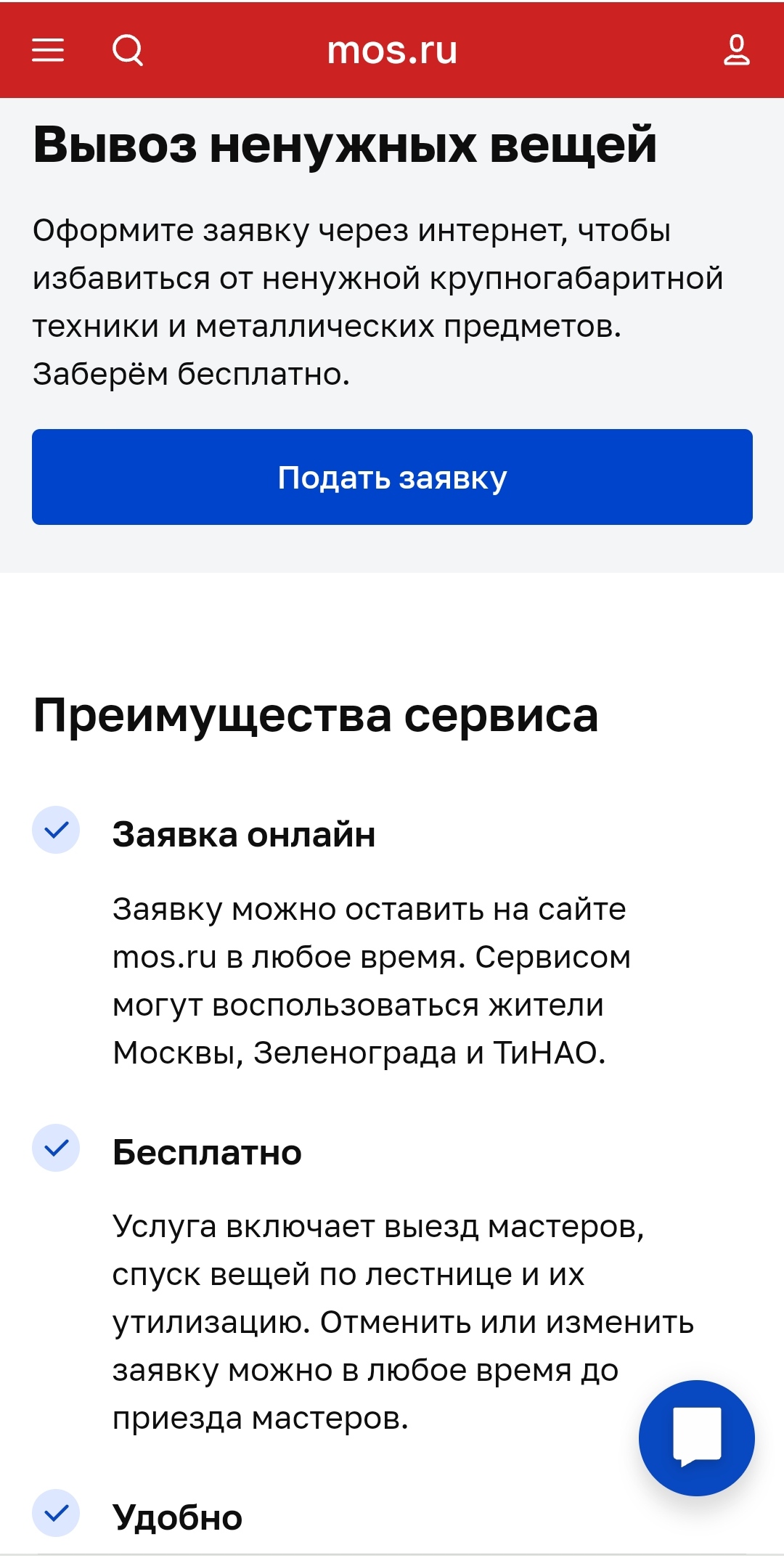Open the floating chat button
The height and width of the screenshot is (1558, 784).
pos(697,1437)
